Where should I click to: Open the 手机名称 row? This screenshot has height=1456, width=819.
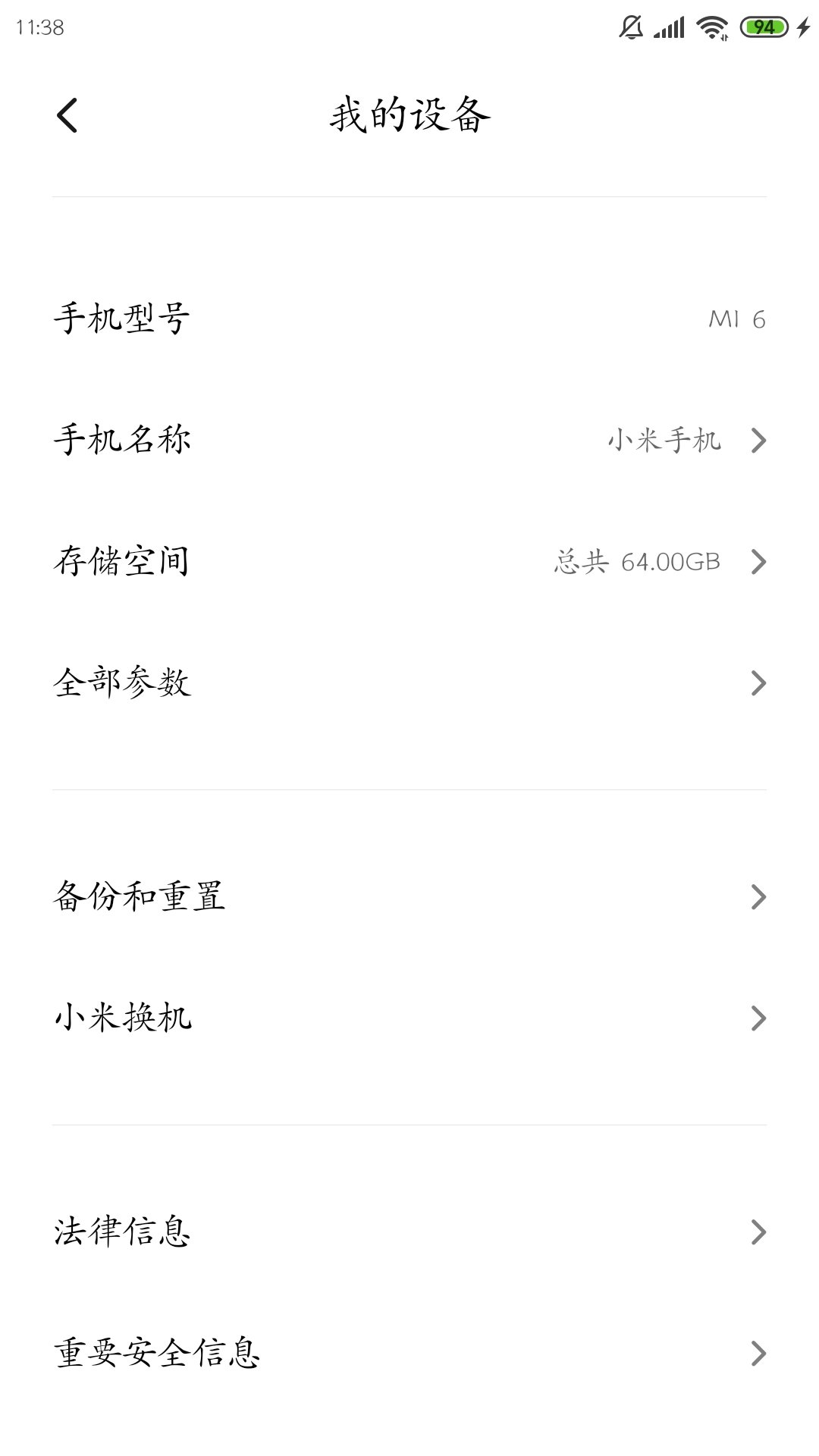[x=409, y=440]
